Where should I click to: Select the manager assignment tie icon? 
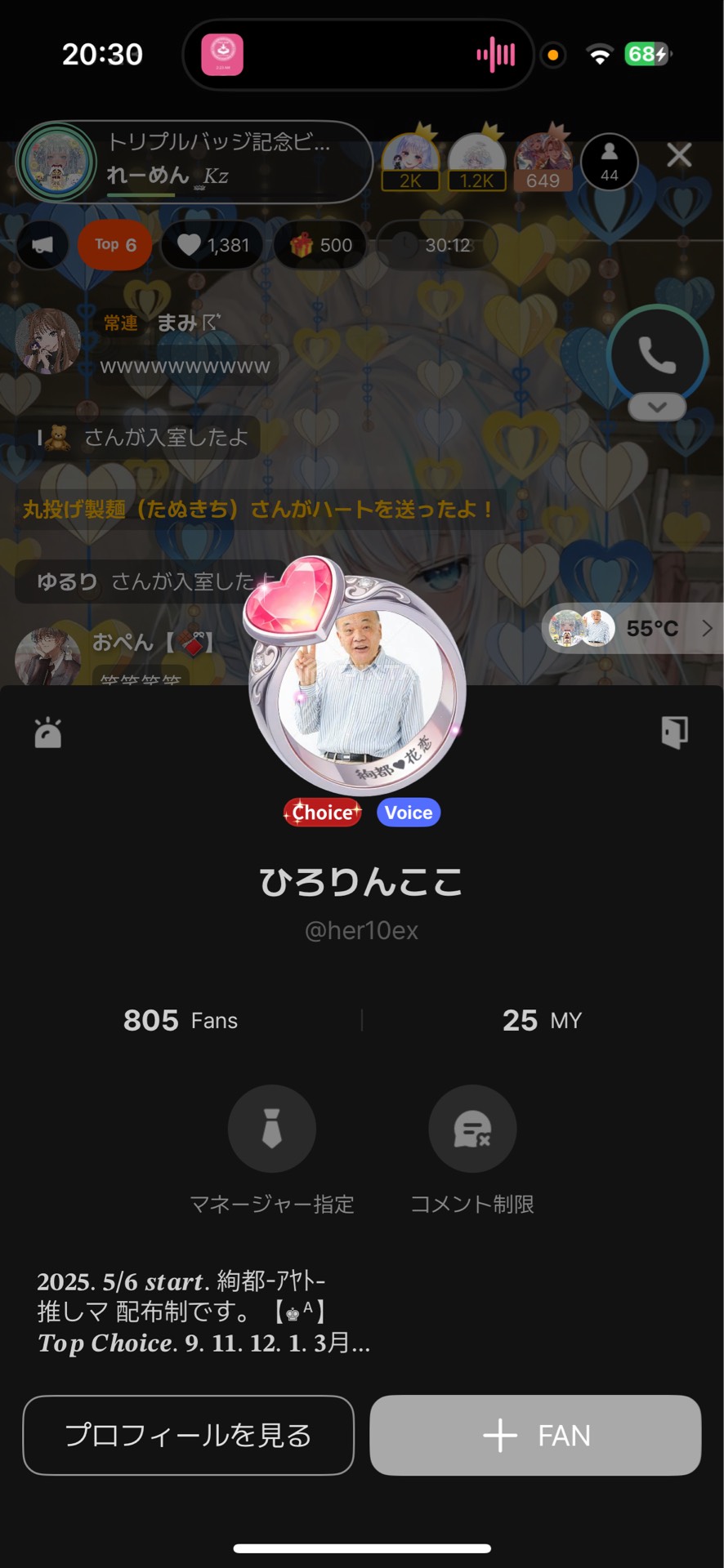pos(272,1128)
